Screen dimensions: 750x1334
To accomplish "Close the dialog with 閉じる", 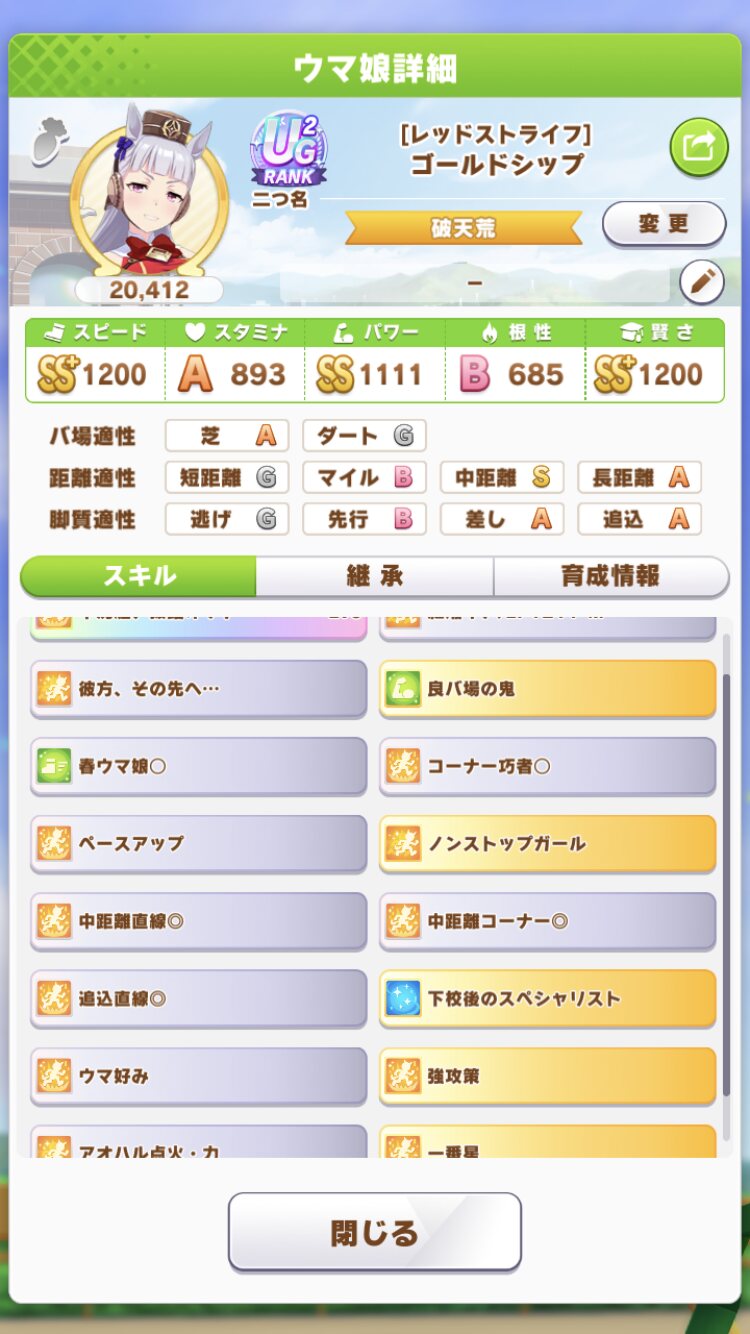I will (374, 1231).
